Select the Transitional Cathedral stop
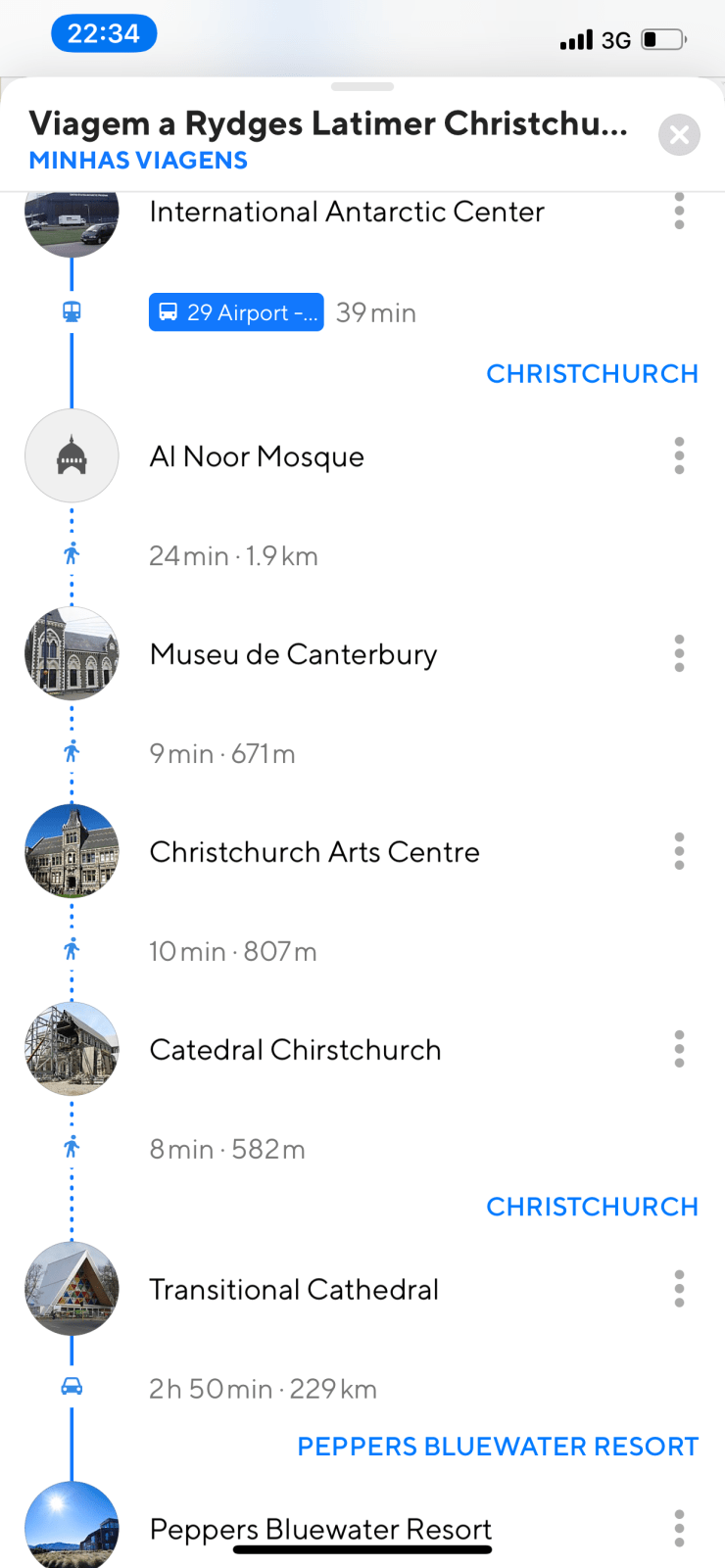This screenshot has width=725, height=1568. coord(294,1290)
